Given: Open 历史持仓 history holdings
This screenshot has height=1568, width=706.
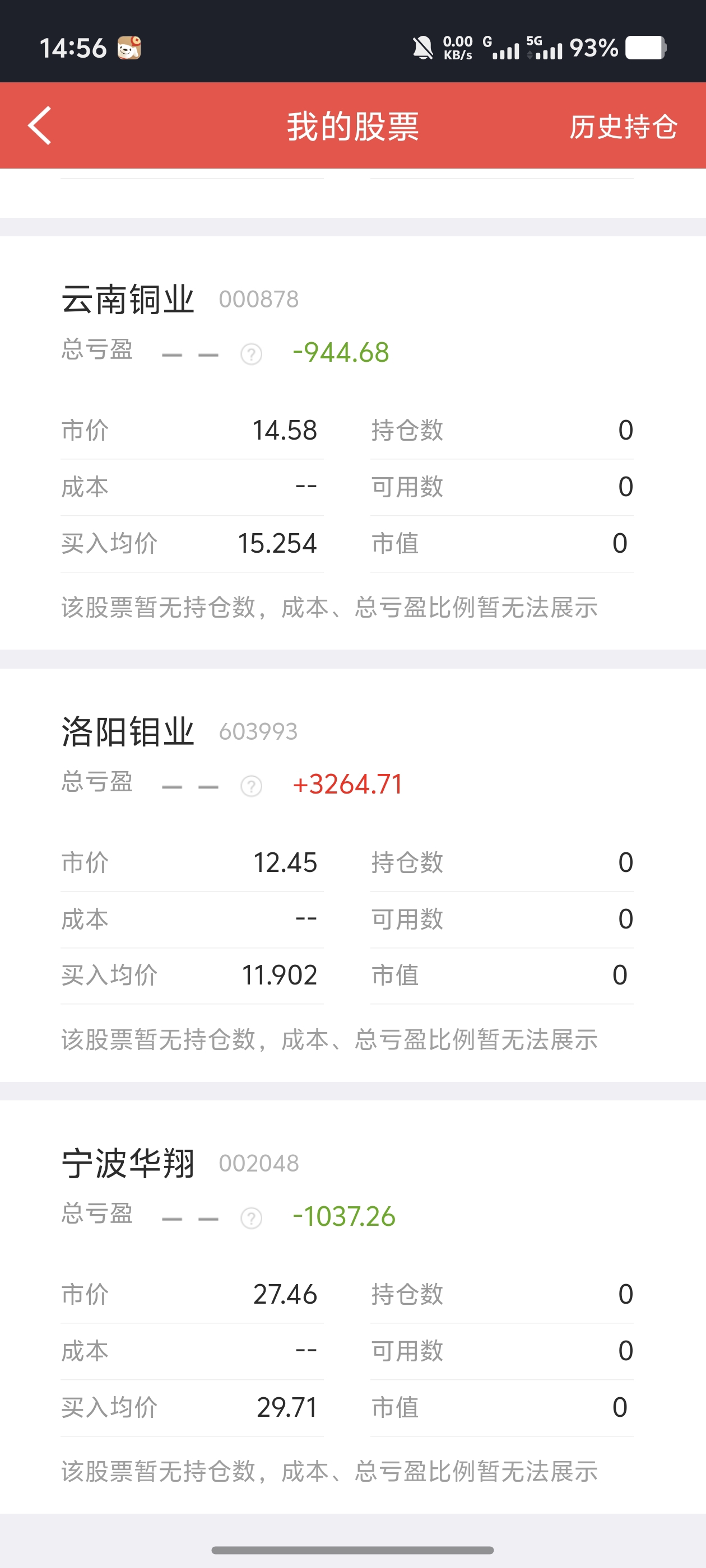Looking at the screenshot, I should pos(623,127).
